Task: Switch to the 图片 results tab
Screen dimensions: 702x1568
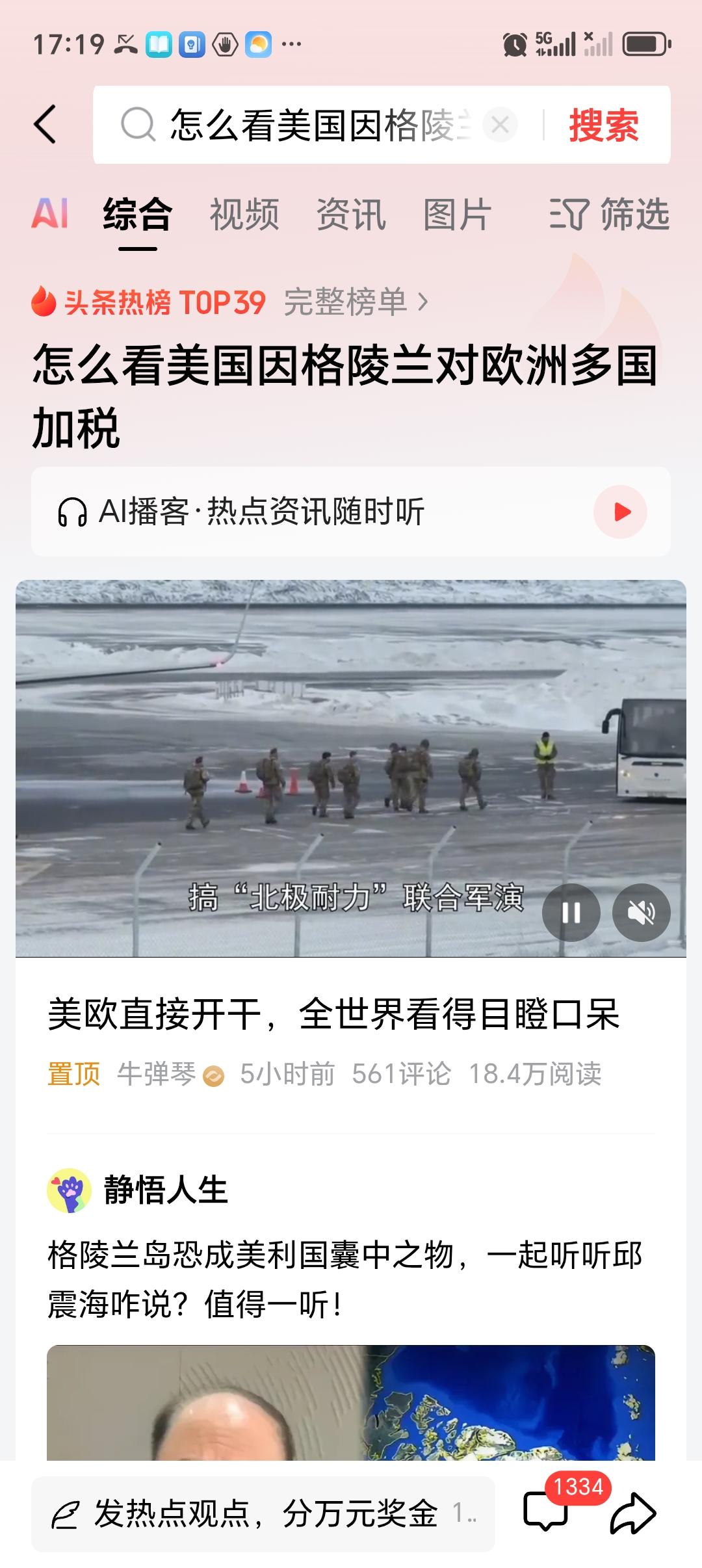Action: click(455, 215)
